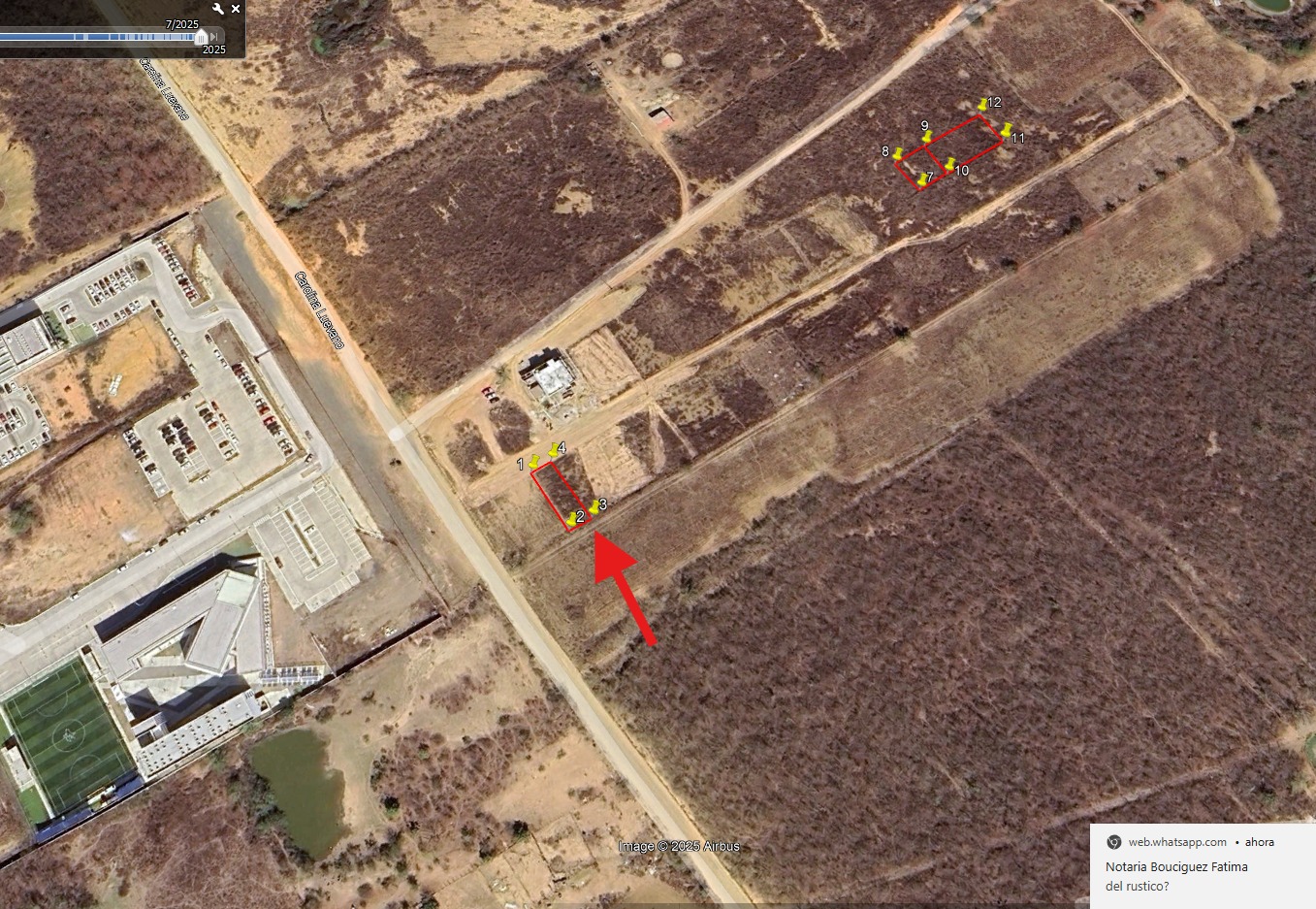This screenshot has height=909, width=1316.
Task: Select placemark pin number 8
Action: pyautogui.click(x=899, y=153)
